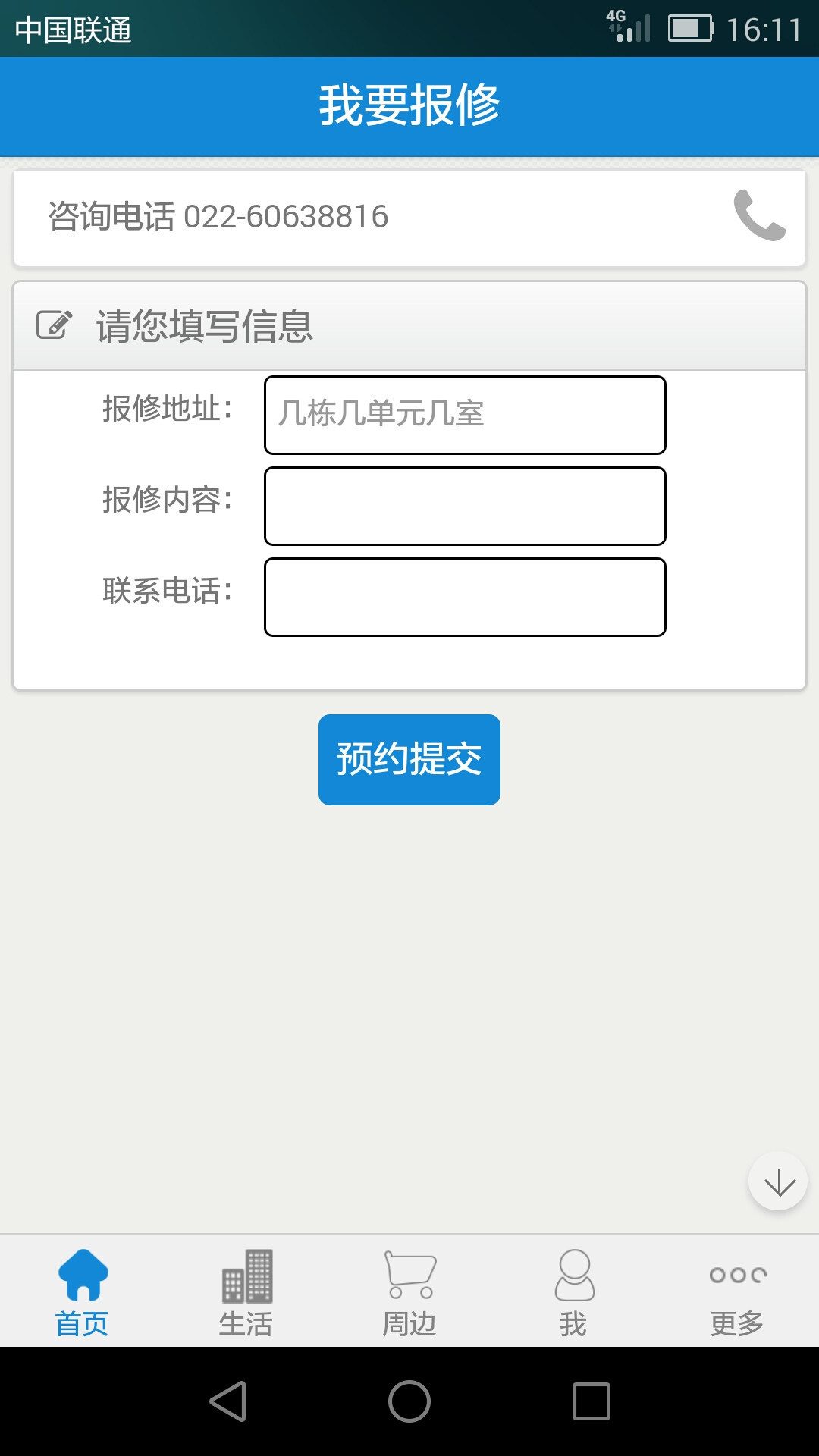The image size is (819, 1456).
Task: Switch to the 首页 tab
Action: click(x=82, y=1292)
